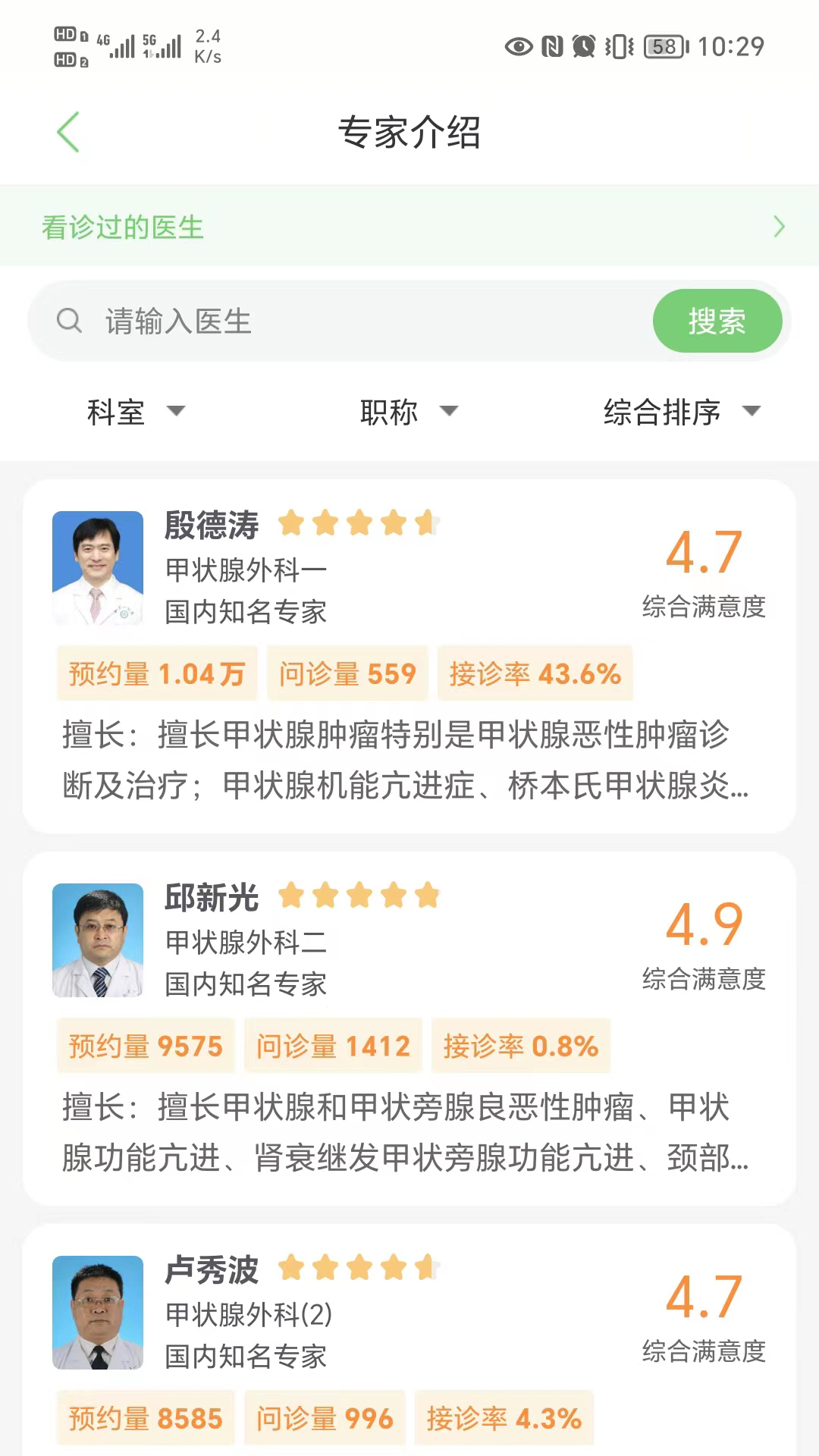
Task: Expand the 职称 filter dropdown
Action: pyautogui.click(x=409, y=412)
